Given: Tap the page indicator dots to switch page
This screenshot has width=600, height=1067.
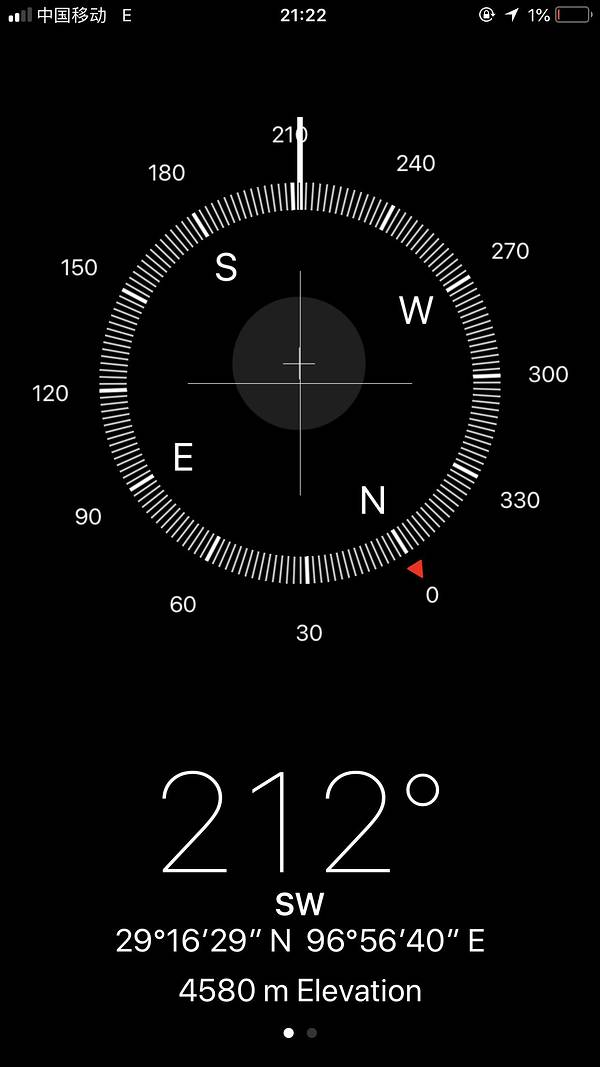Looking at the screenshot, I should pos(300,1032).
